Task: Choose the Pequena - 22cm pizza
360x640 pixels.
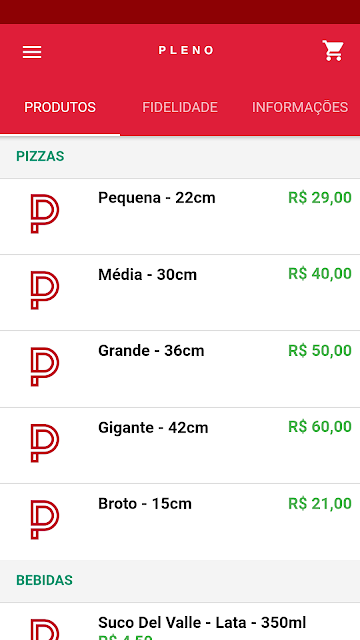Action: point(180,216)
